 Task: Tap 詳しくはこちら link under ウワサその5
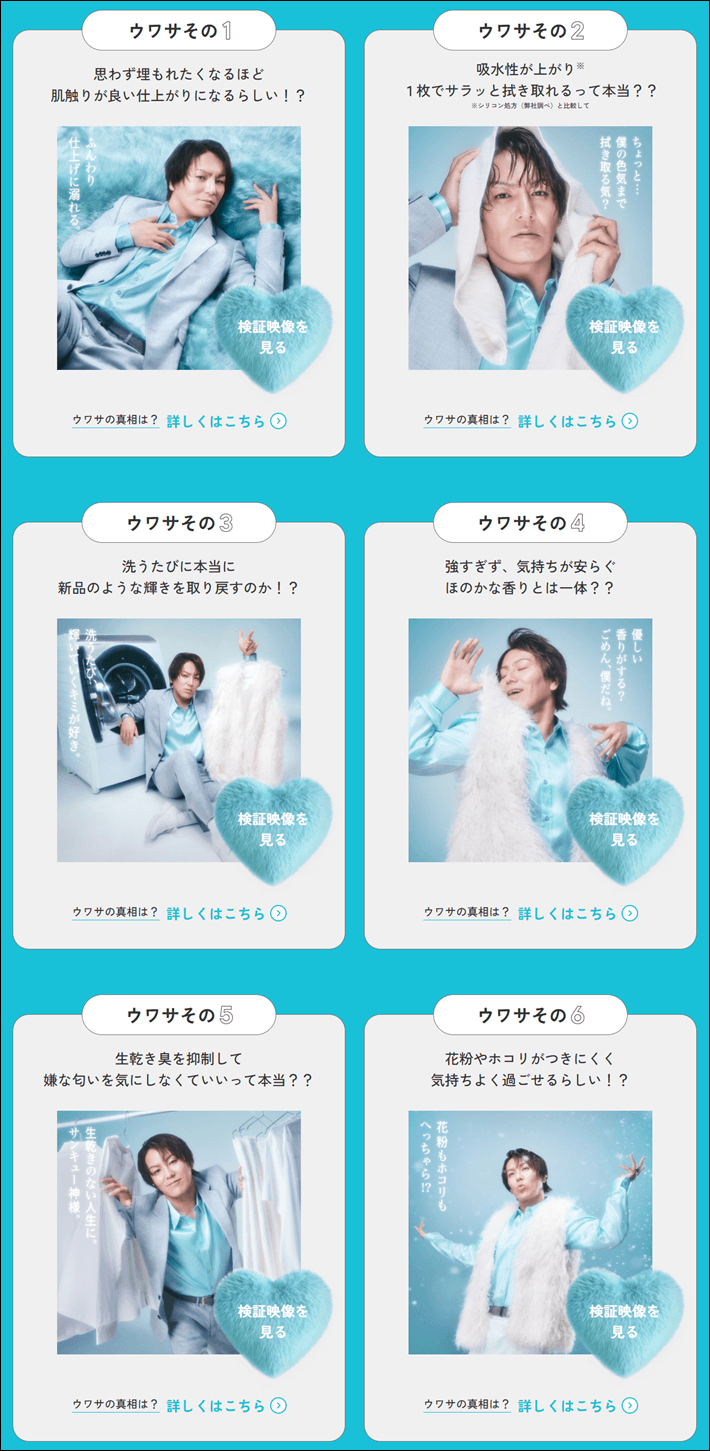(226, 1405)
